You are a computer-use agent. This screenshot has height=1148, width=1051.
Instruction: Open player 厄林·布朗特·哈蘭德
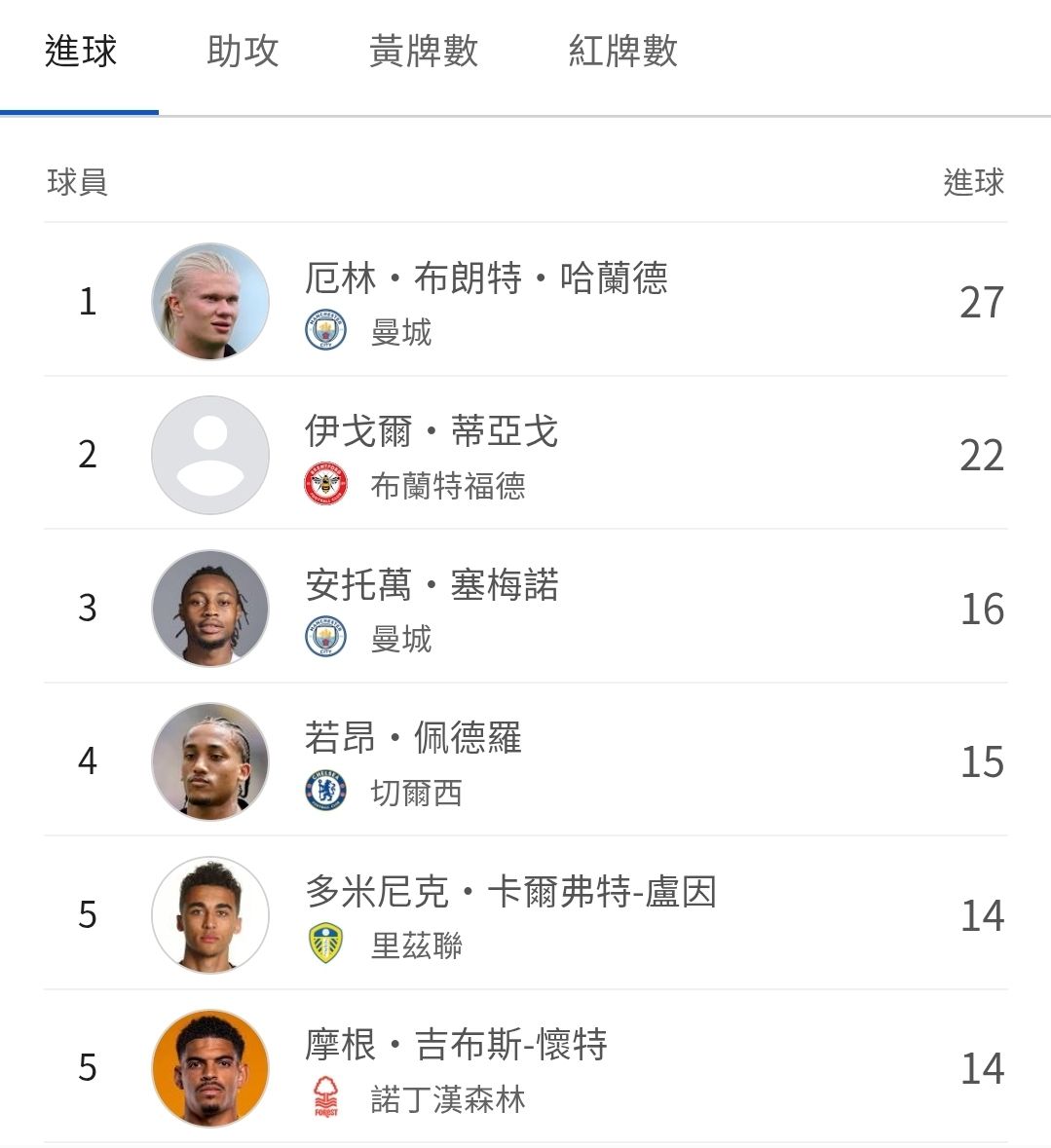526,301
